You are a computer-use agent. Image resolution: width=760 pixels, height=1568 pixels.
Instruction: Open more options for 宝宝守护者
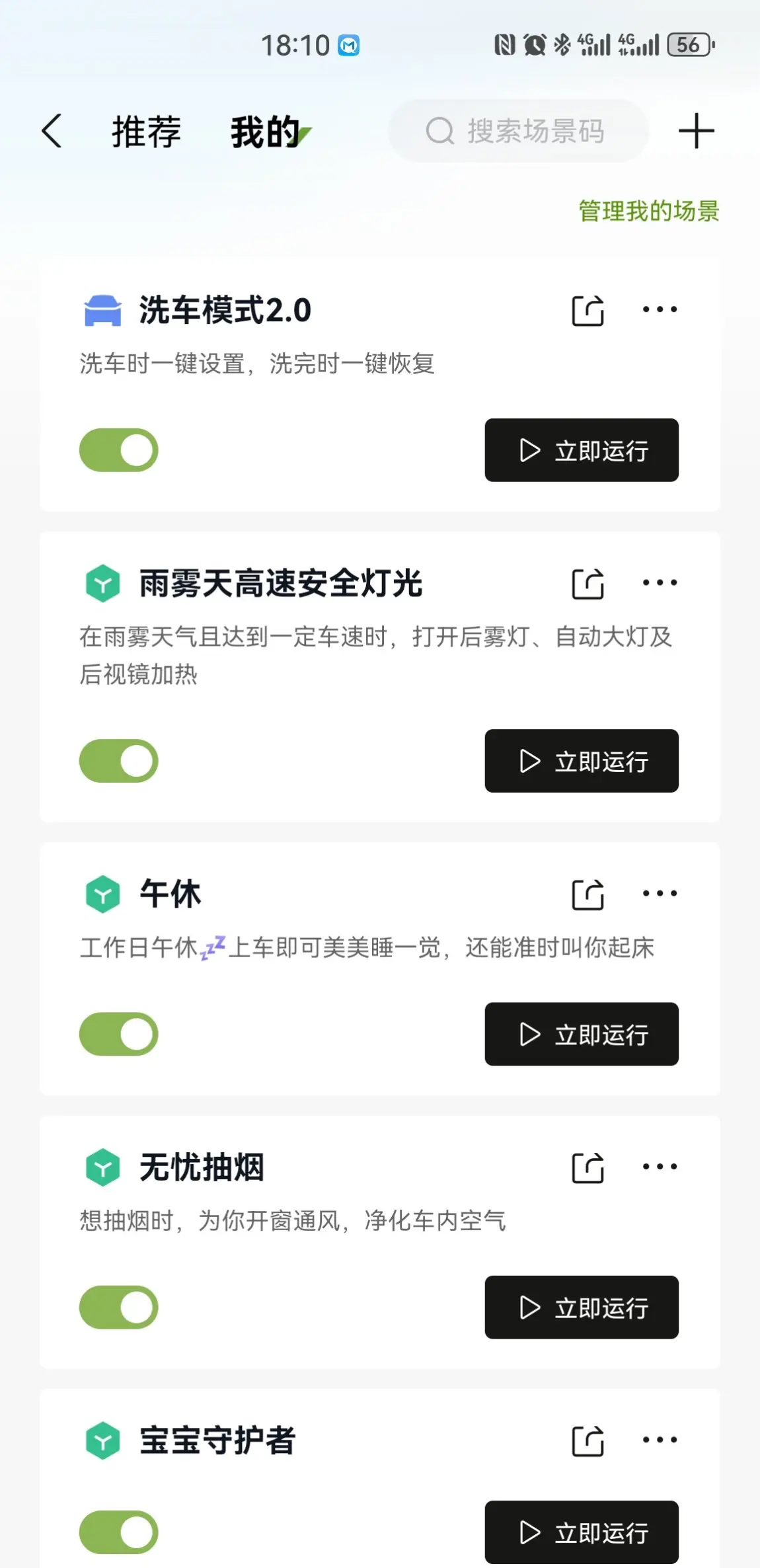click(660, 1440)
